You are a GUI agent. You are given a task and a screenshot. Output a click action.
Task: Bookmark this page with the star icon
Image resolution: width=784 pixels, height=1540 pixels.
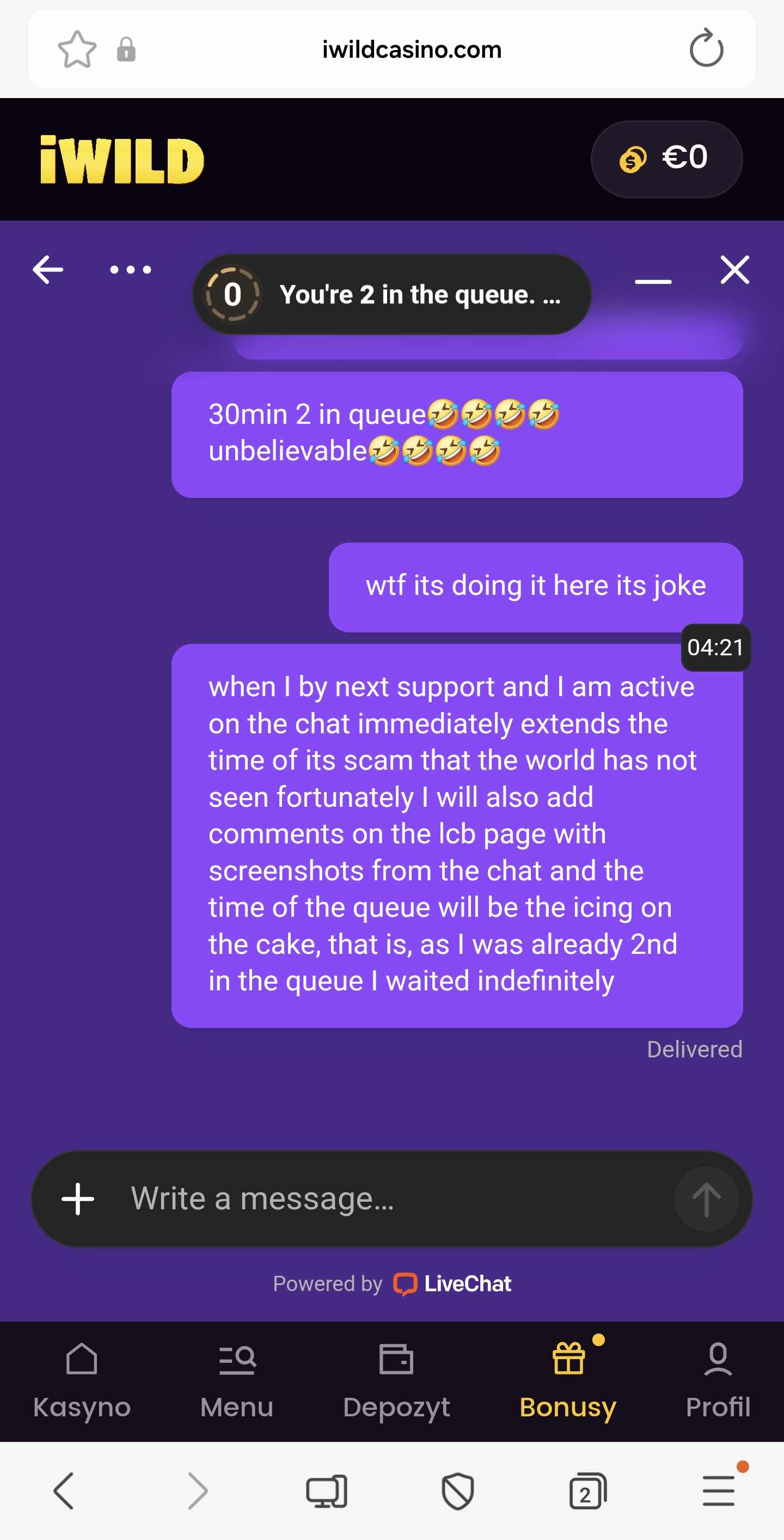76,49
